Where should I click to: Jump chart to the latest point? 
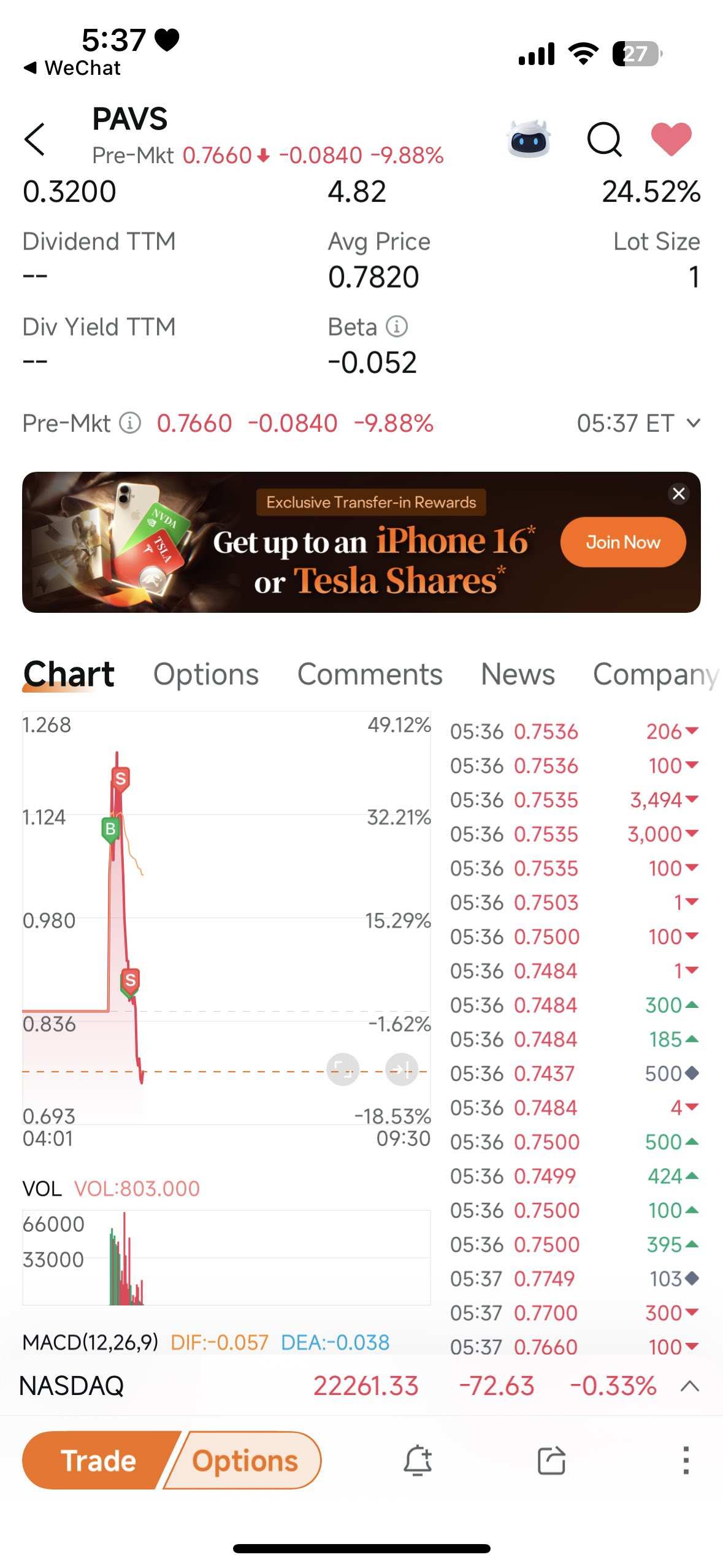click(402, 1070)
